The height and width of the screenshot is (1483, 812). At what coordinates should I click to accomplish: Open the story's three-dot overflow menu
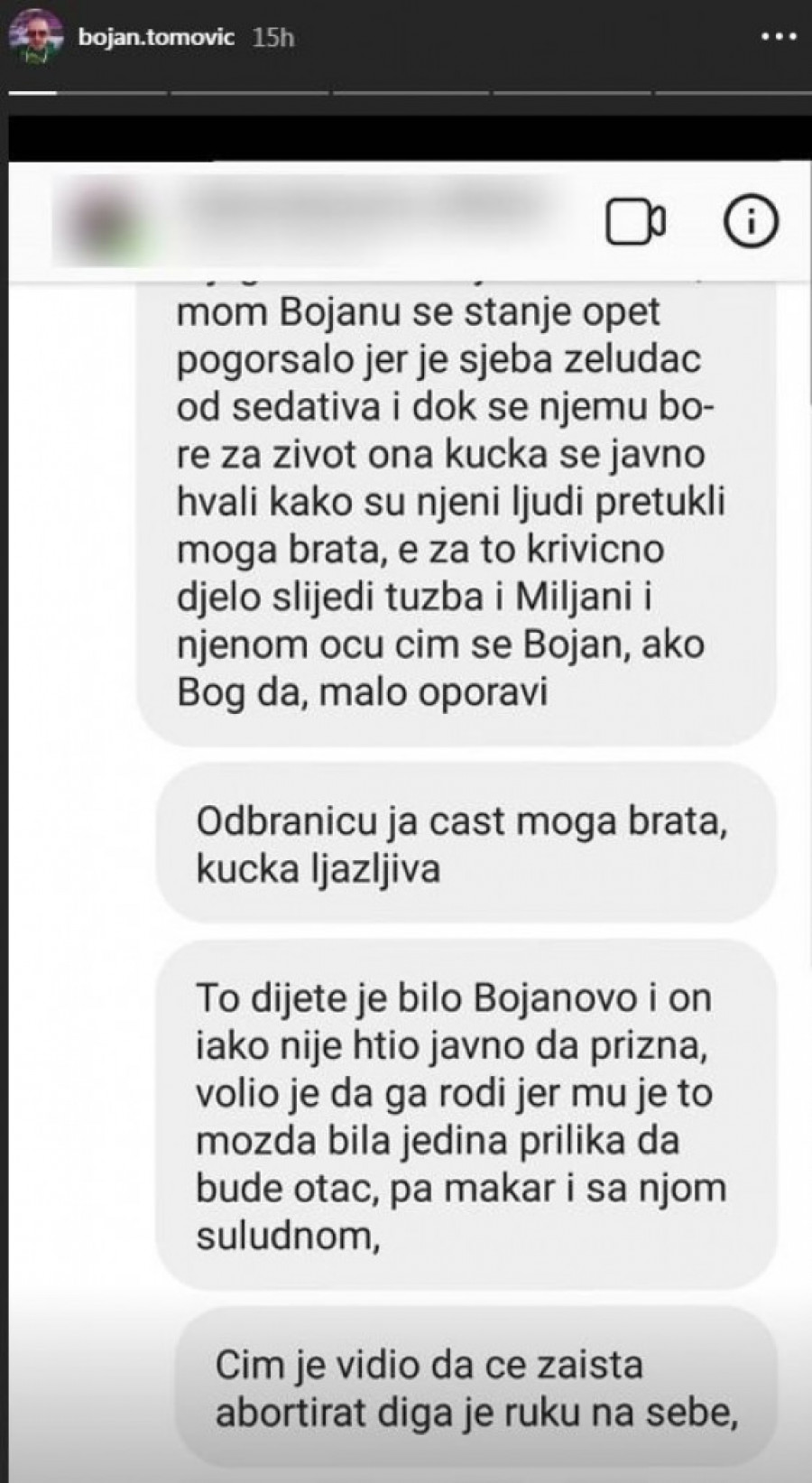click(x=780, y=38)
